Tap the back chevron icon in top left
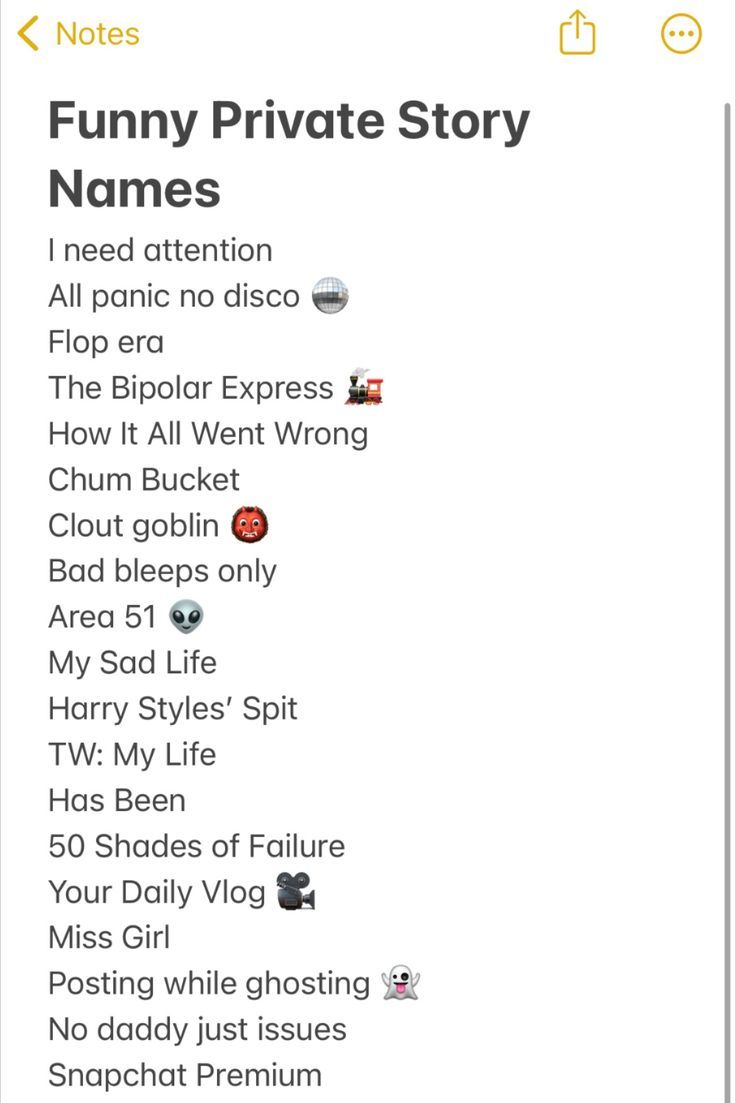Image resolution: width=736 pixels, height=1103 pixels. click(25, 33)
